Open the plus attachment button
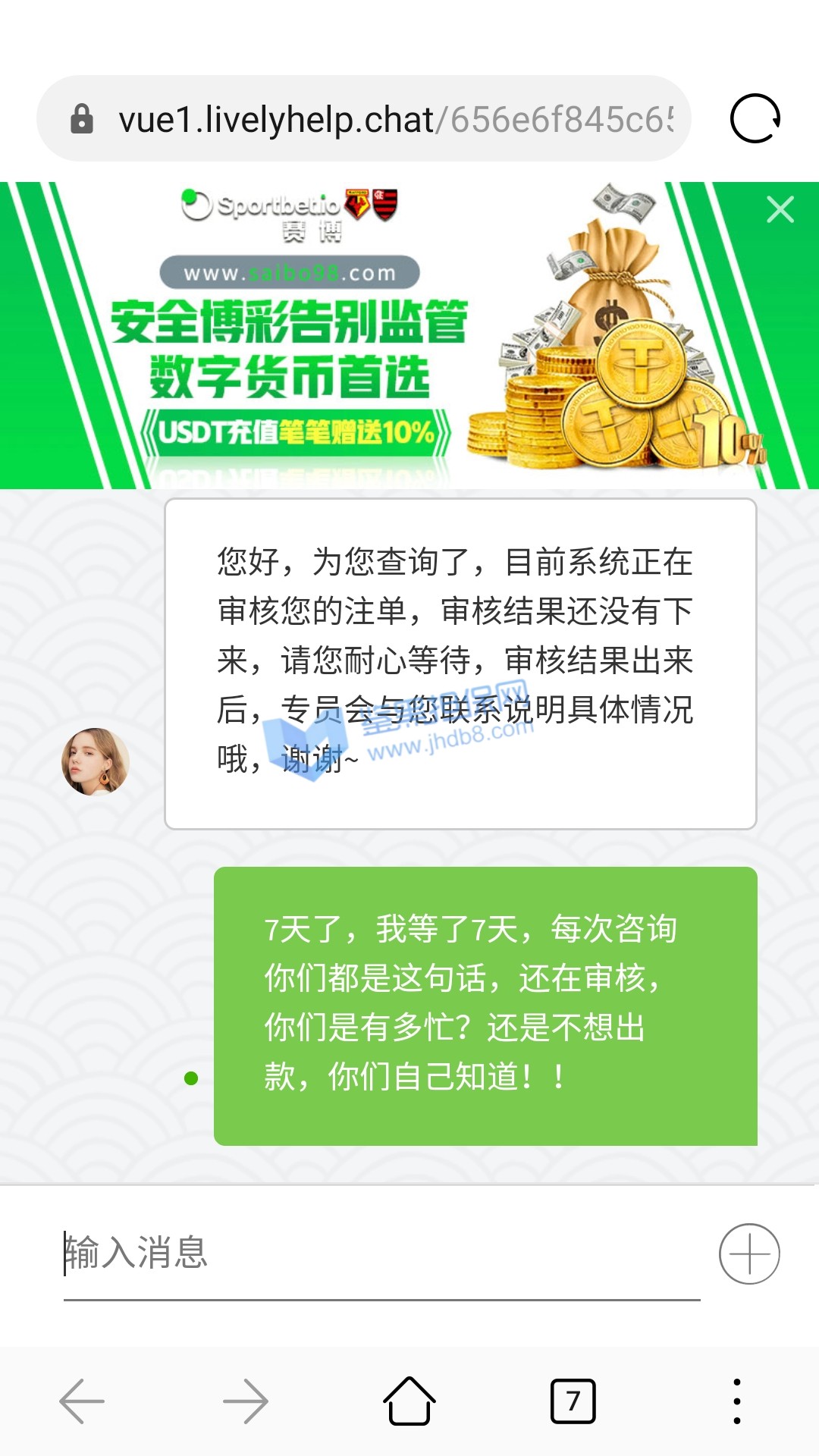 (x=749, y=1254)
